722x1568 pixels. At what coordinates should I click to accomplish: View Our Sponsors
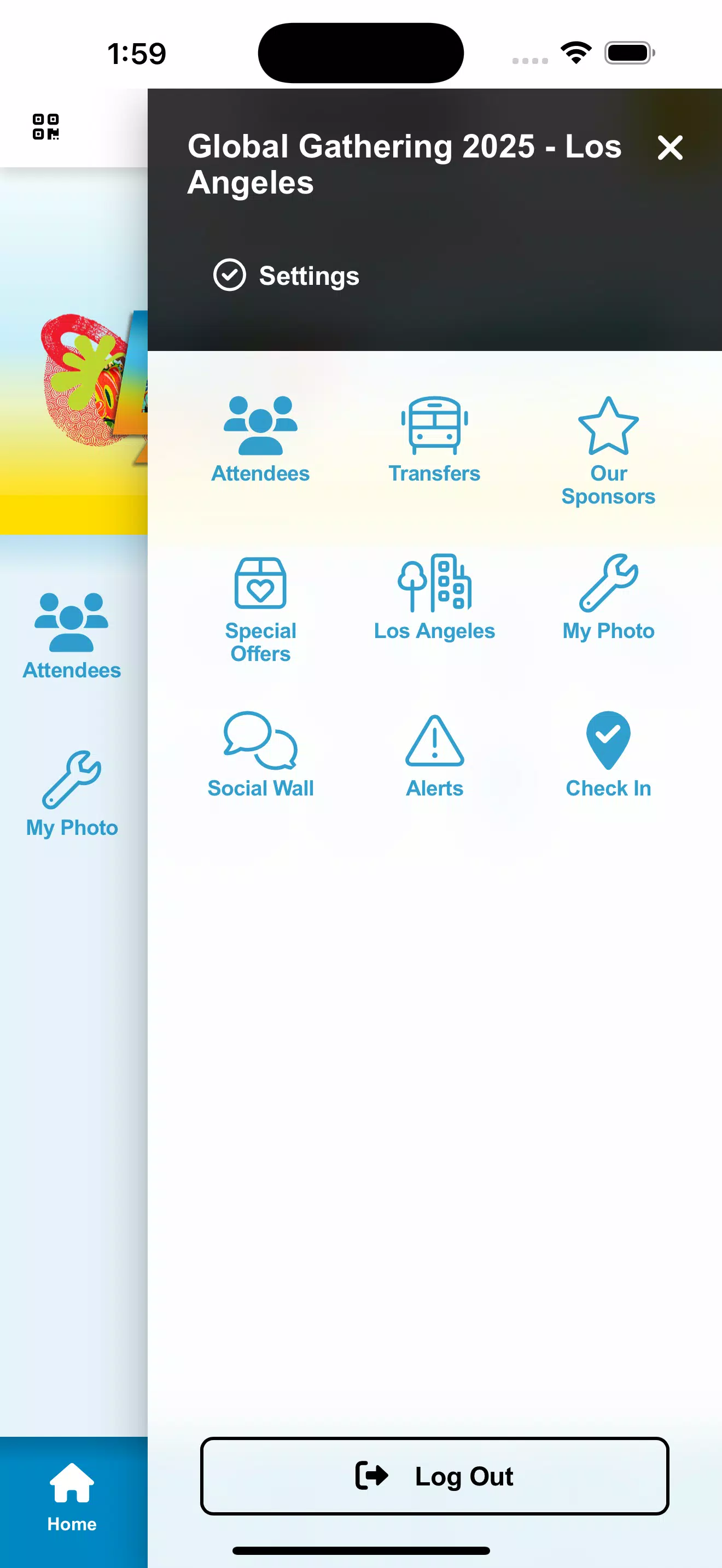tap(608, 451)
